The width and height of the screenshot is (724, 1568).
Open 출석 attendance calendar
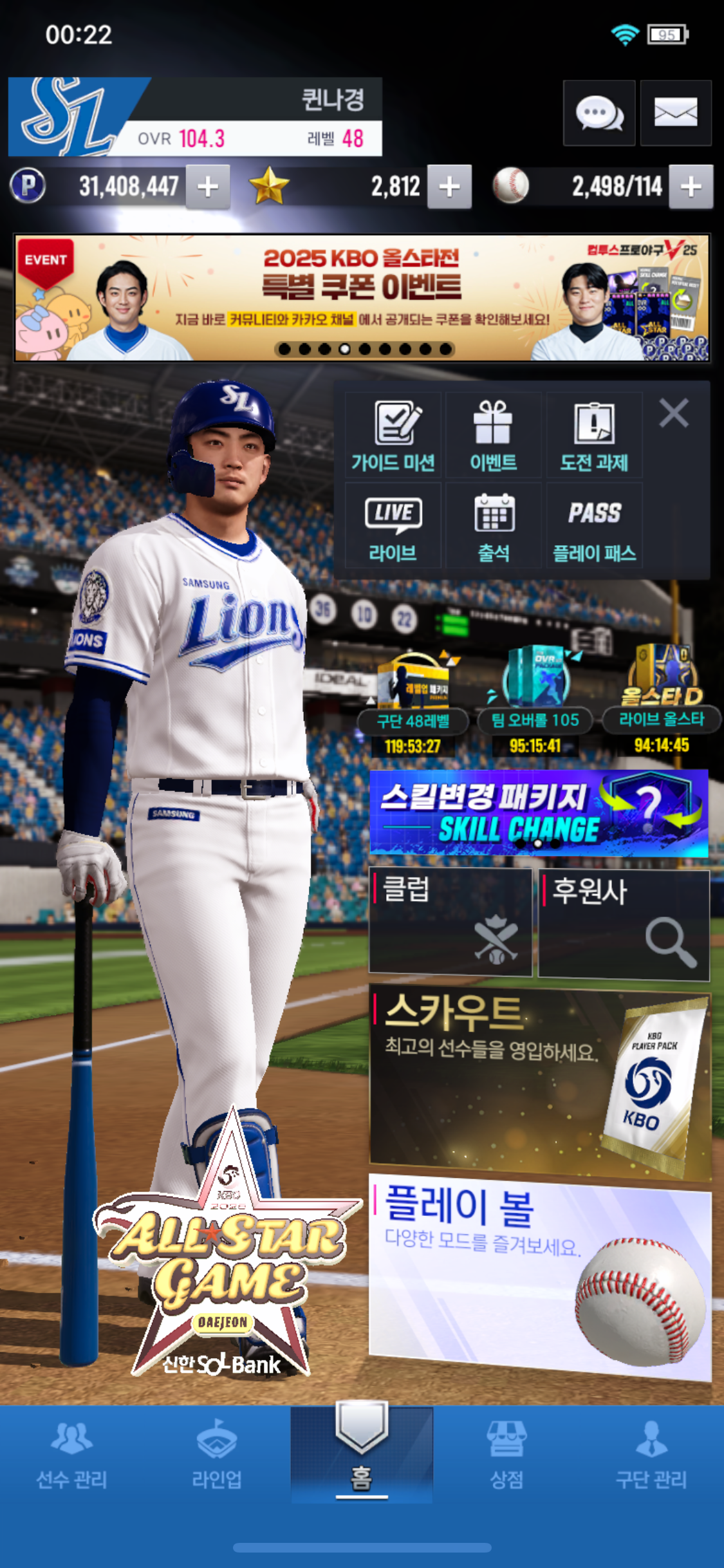pyautogui.click(x=494, y=526)
